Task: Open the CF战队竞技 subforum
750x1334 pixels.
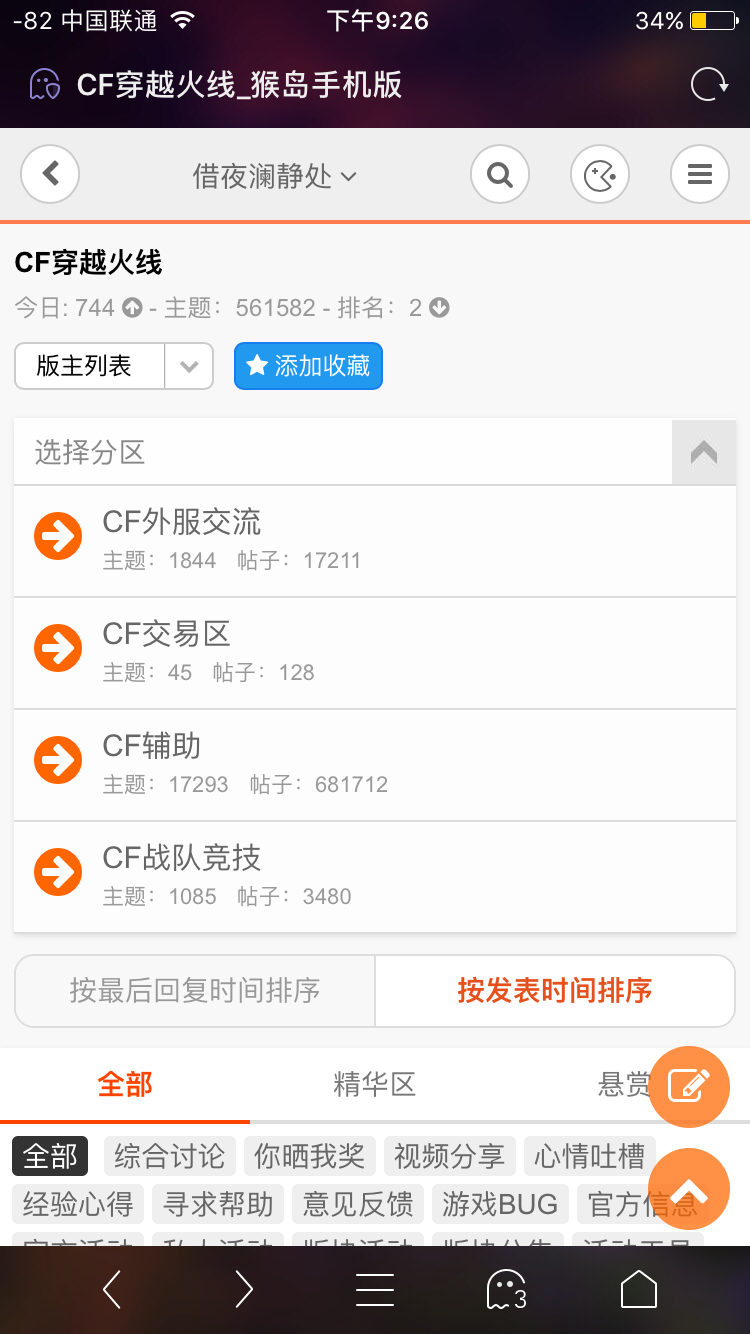Action: click(375, 877)
